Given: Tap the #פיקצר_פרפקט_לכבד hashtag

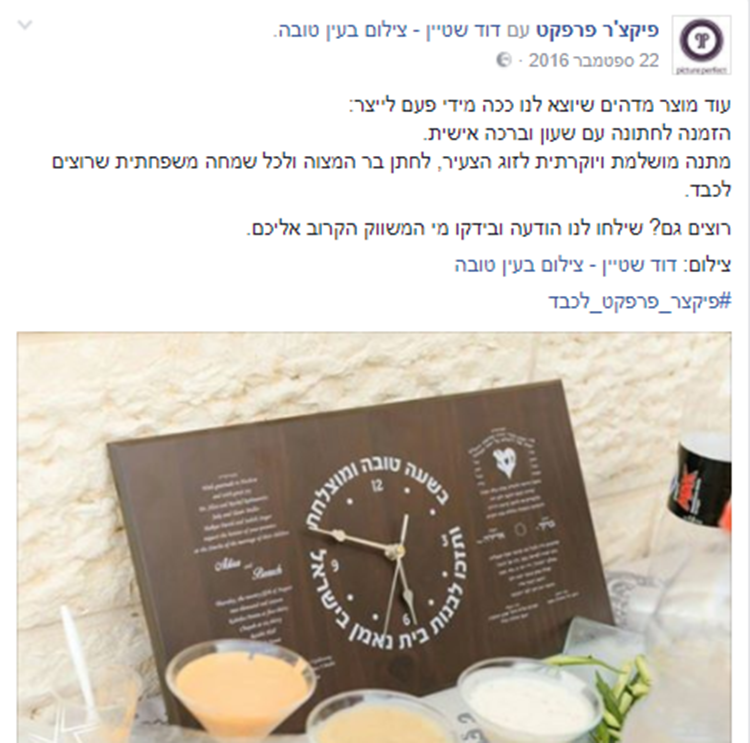Looking at the screenshot, I should pyautogui.click(x=640, y=301).
